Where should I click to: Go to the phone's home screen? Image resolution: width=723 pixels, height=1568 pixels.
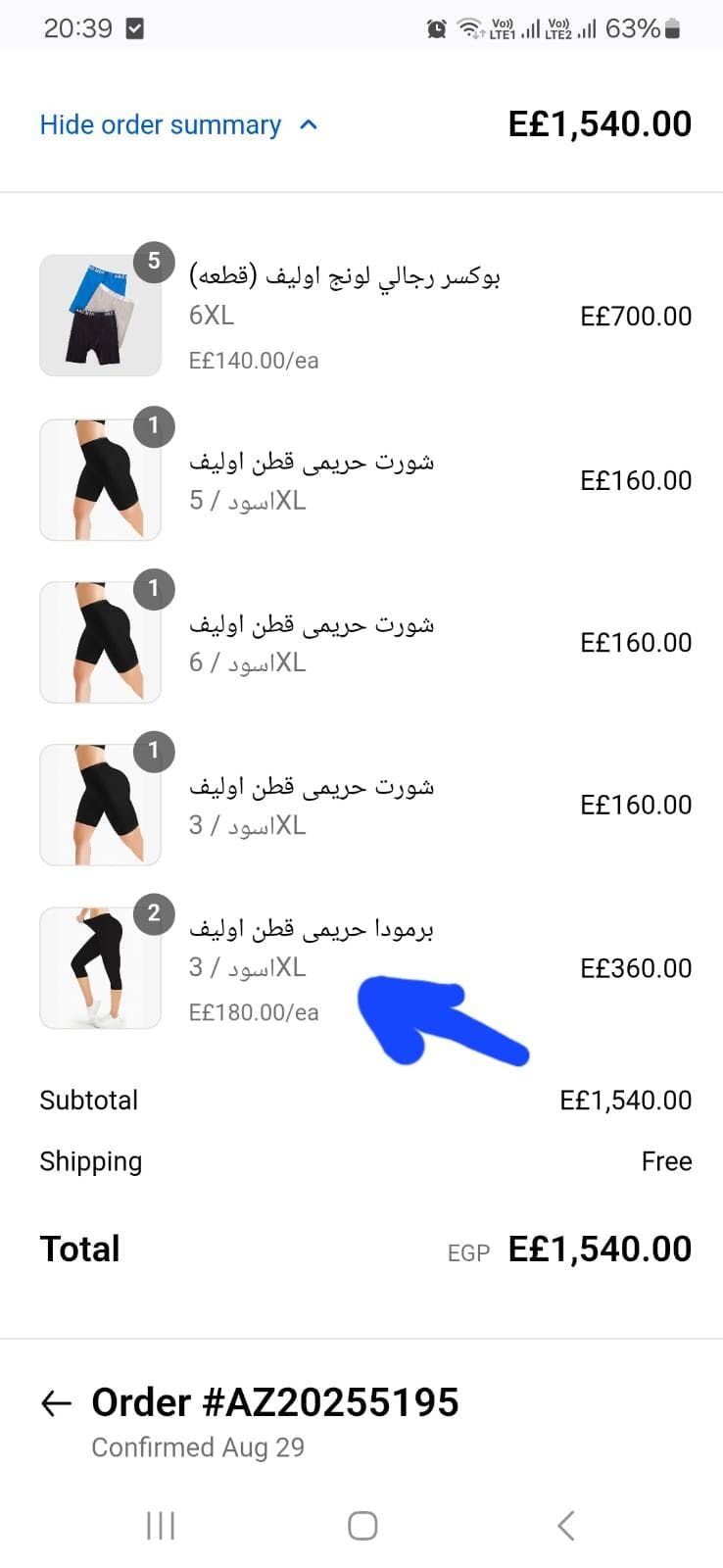click(362, 1525)
